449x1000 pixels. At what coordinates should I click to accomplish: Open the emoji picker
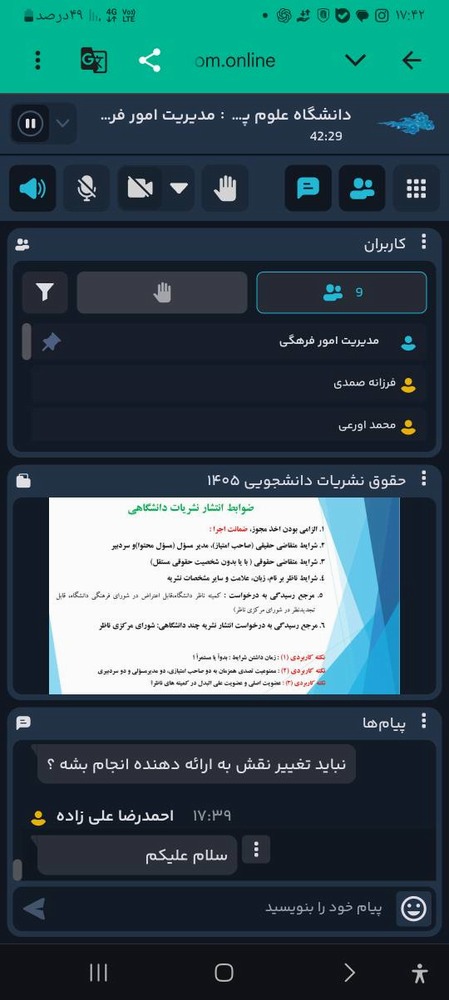[x=414, y=908]
